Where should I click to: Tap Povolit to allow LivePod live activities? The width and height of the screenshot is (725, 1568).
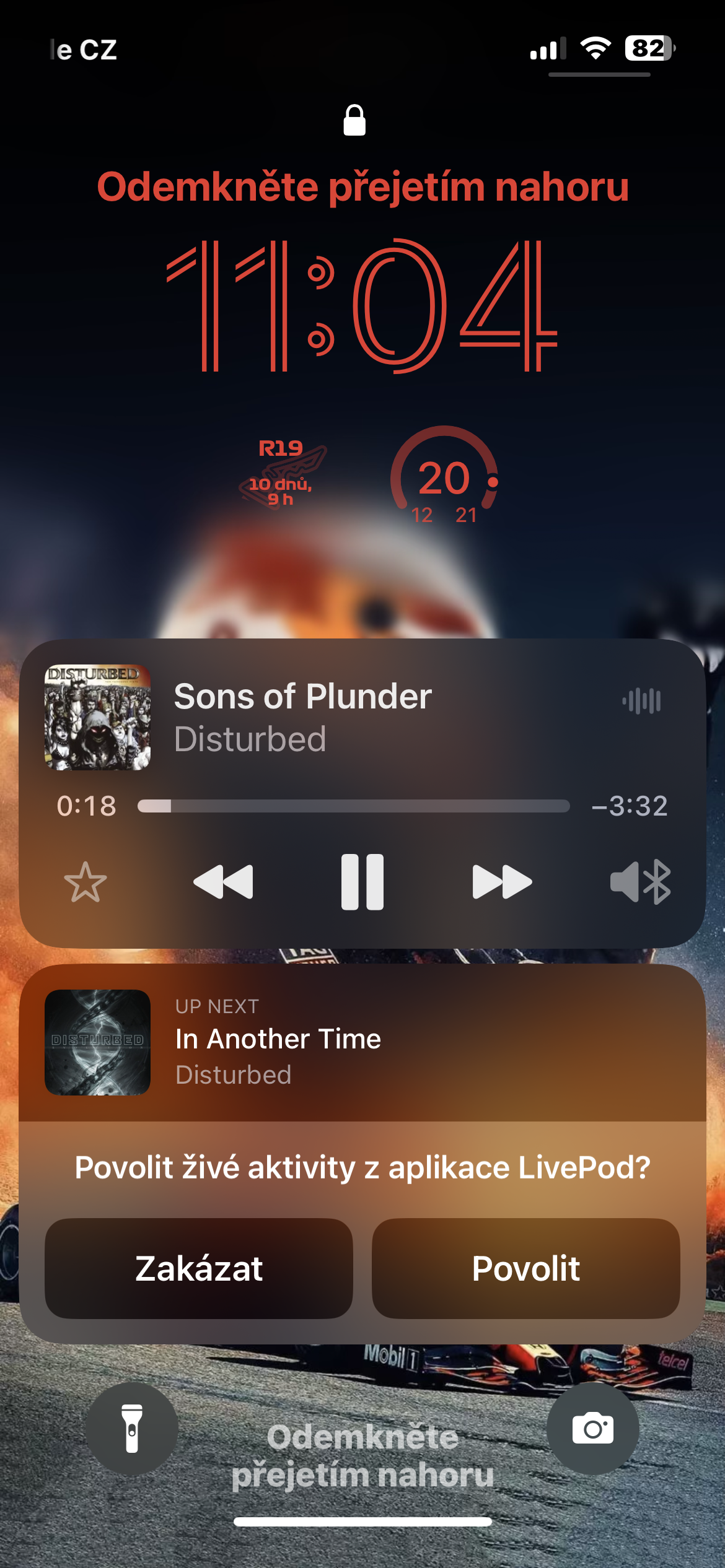point(525,1268)
